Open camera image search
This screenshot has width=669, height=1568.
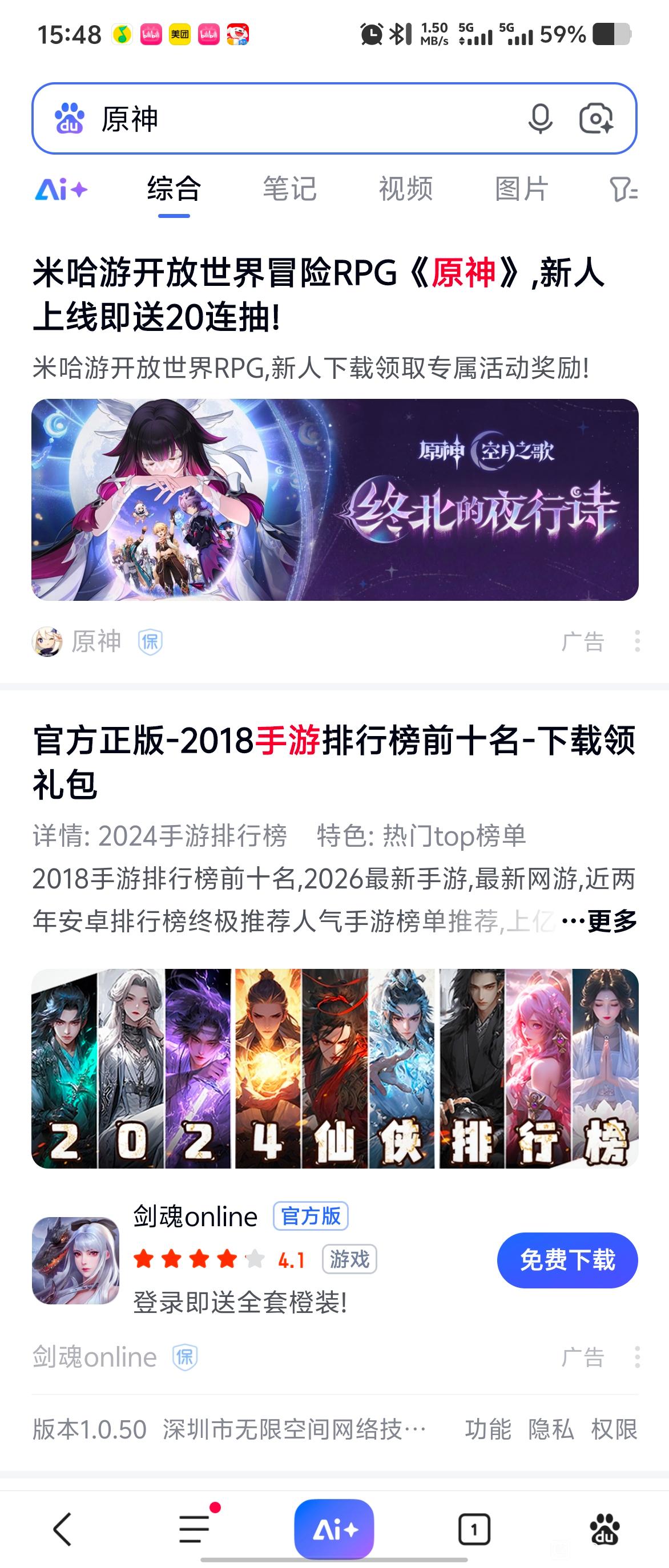596,119
